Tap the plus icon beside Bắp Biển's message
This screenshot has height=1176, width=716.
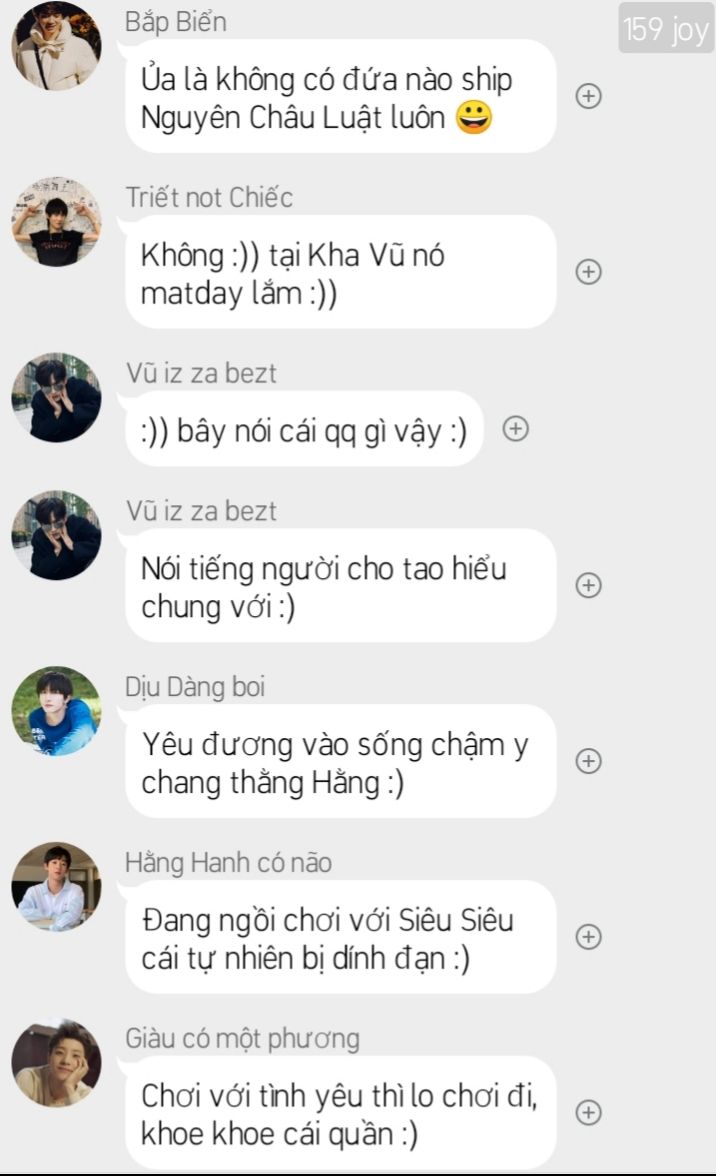[589, 96]
